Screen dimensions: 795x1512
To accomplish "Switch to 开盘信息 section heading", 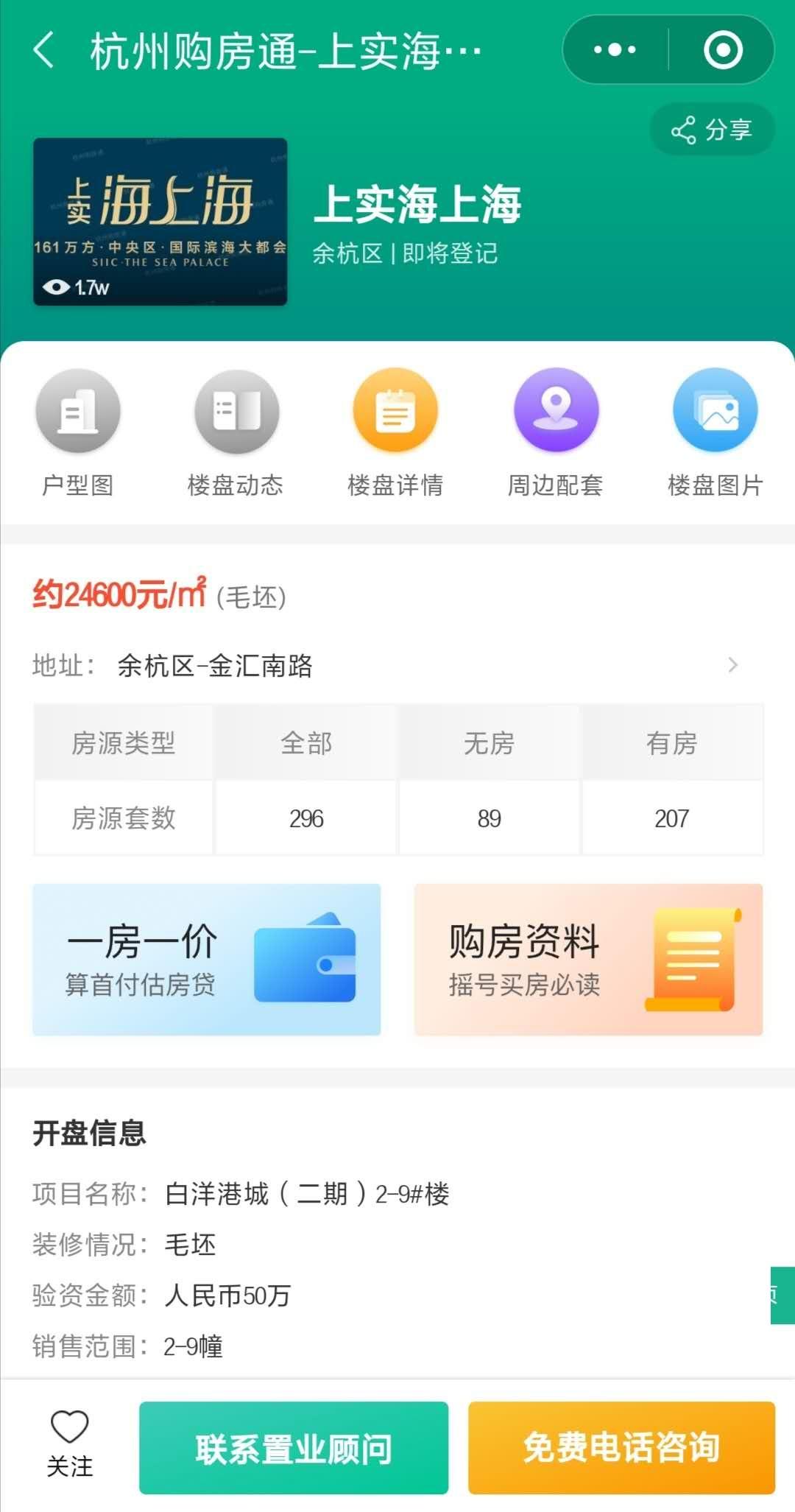I will [90, 1134].
